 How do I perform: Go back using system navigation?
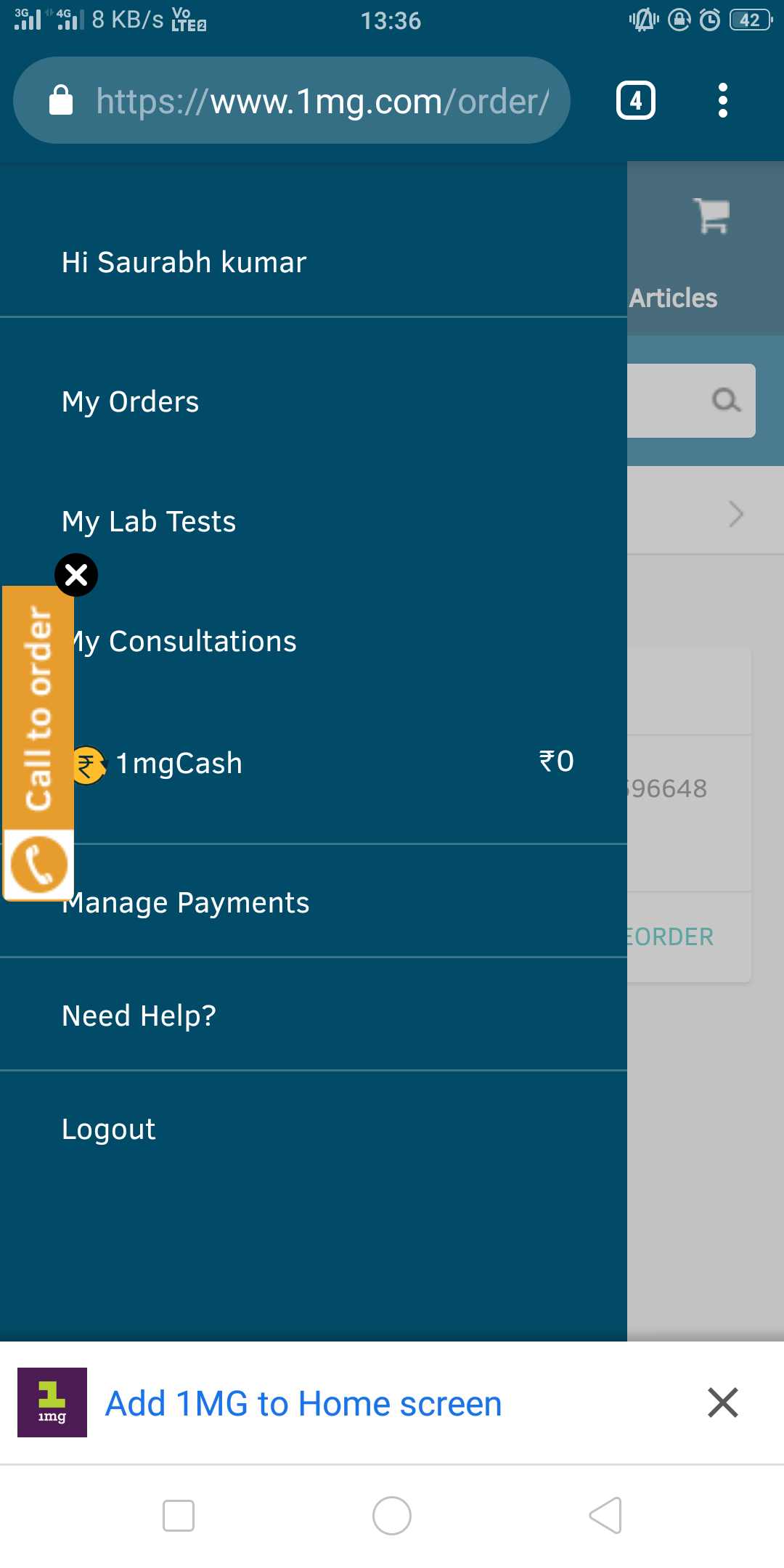(605, 1516)
